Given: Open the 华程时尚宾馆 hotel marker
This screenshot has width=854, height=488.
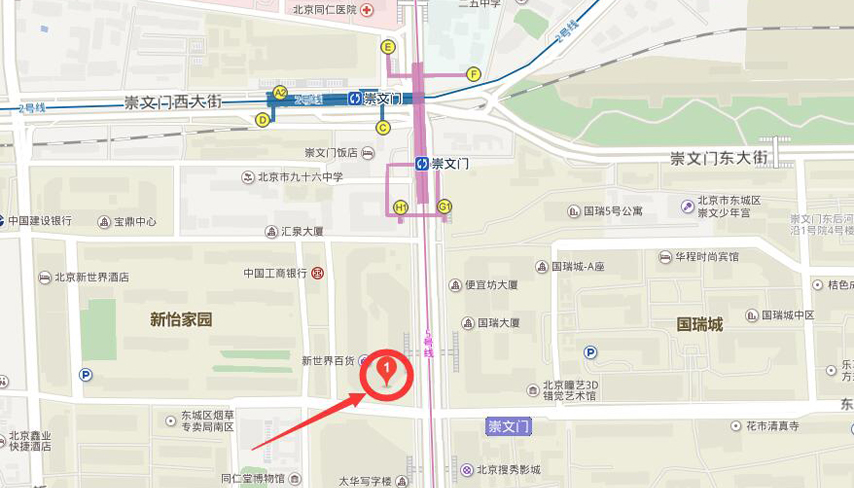Looking at the screenshot, I should point(665,257).
